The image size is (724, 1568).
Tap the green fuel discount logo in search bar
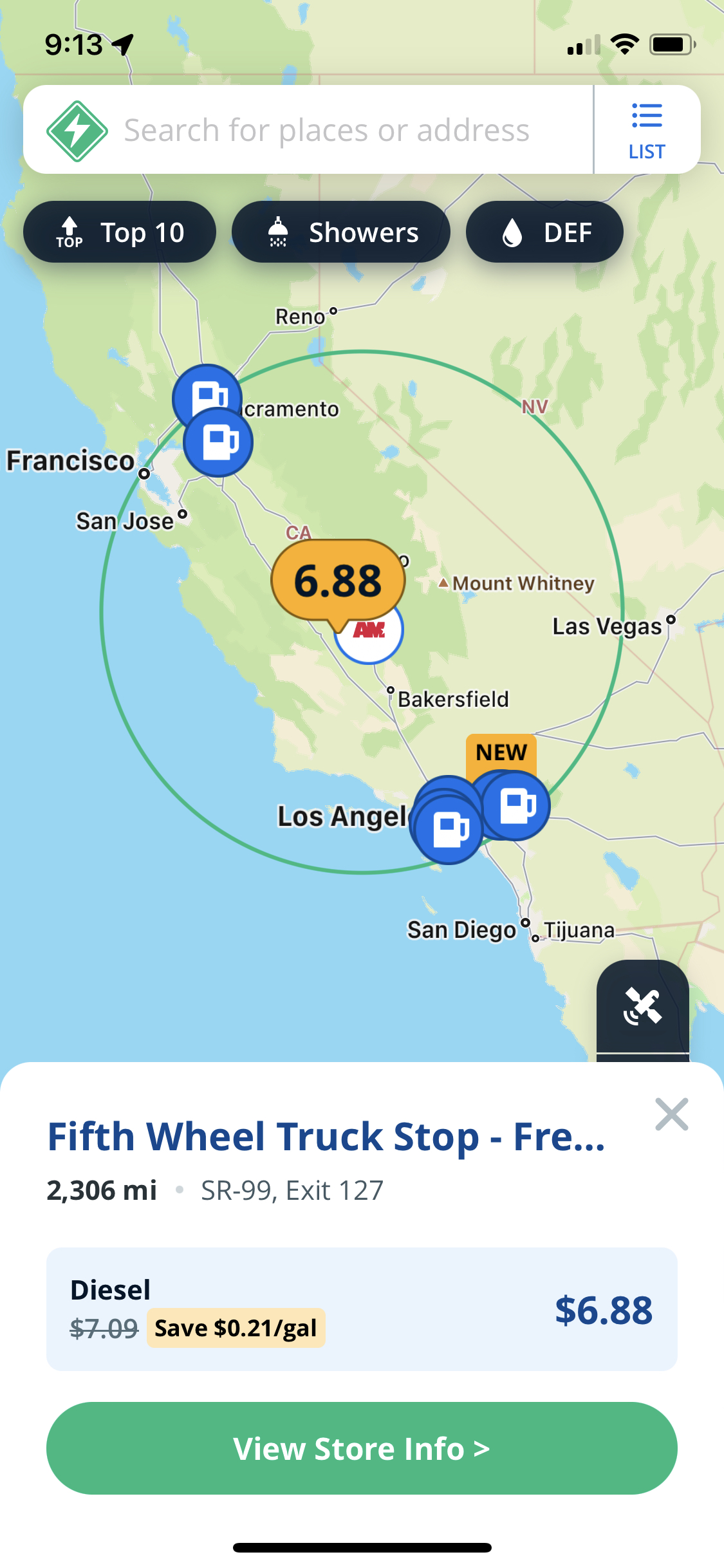coord(77,129)
